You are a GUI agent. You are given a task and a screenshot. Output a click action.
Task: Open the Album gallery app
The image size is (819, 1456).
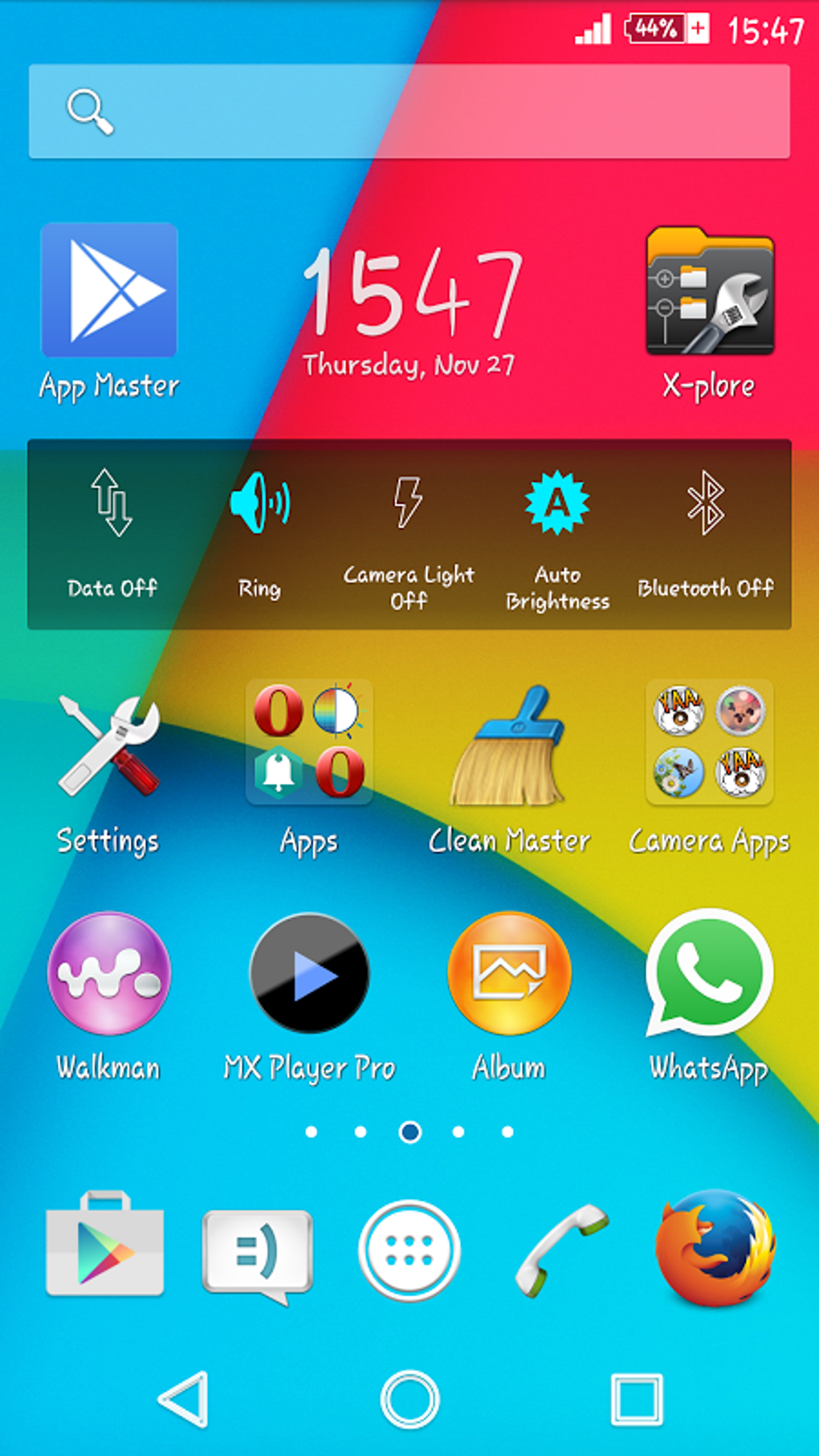pos(509,973)
